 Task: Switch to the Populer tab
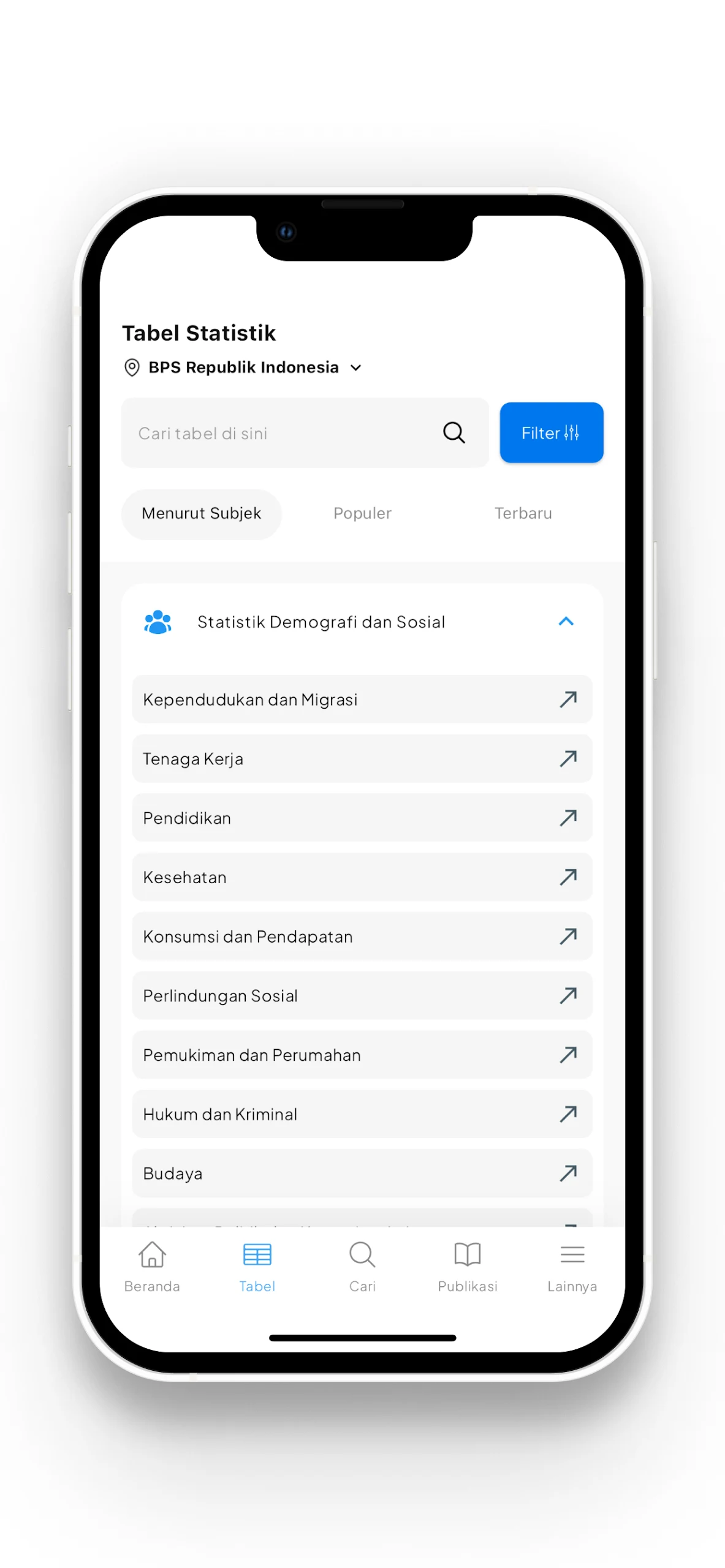[x=362, y=513]
